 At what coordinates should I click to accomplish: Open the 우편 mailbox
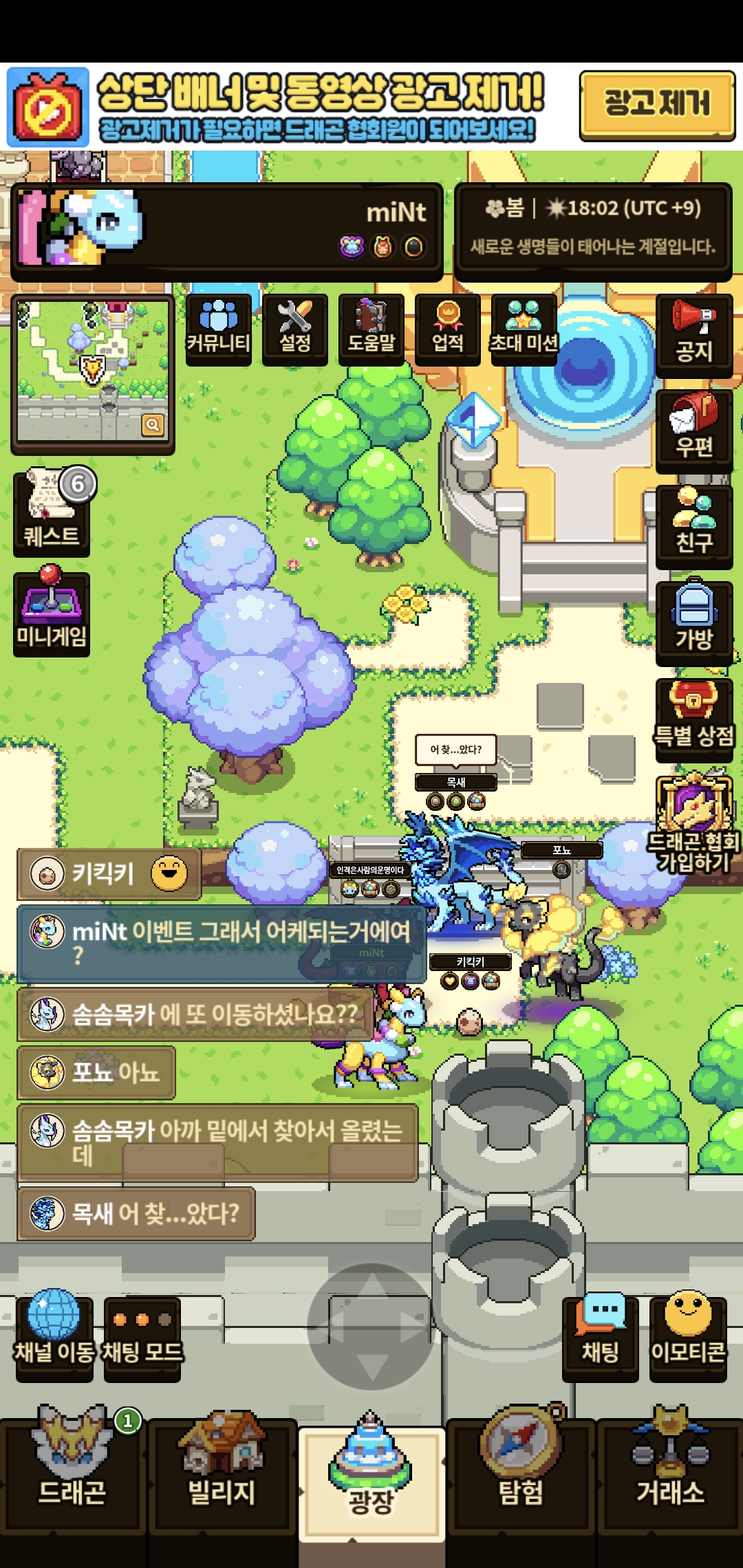[x=693, y=431]
